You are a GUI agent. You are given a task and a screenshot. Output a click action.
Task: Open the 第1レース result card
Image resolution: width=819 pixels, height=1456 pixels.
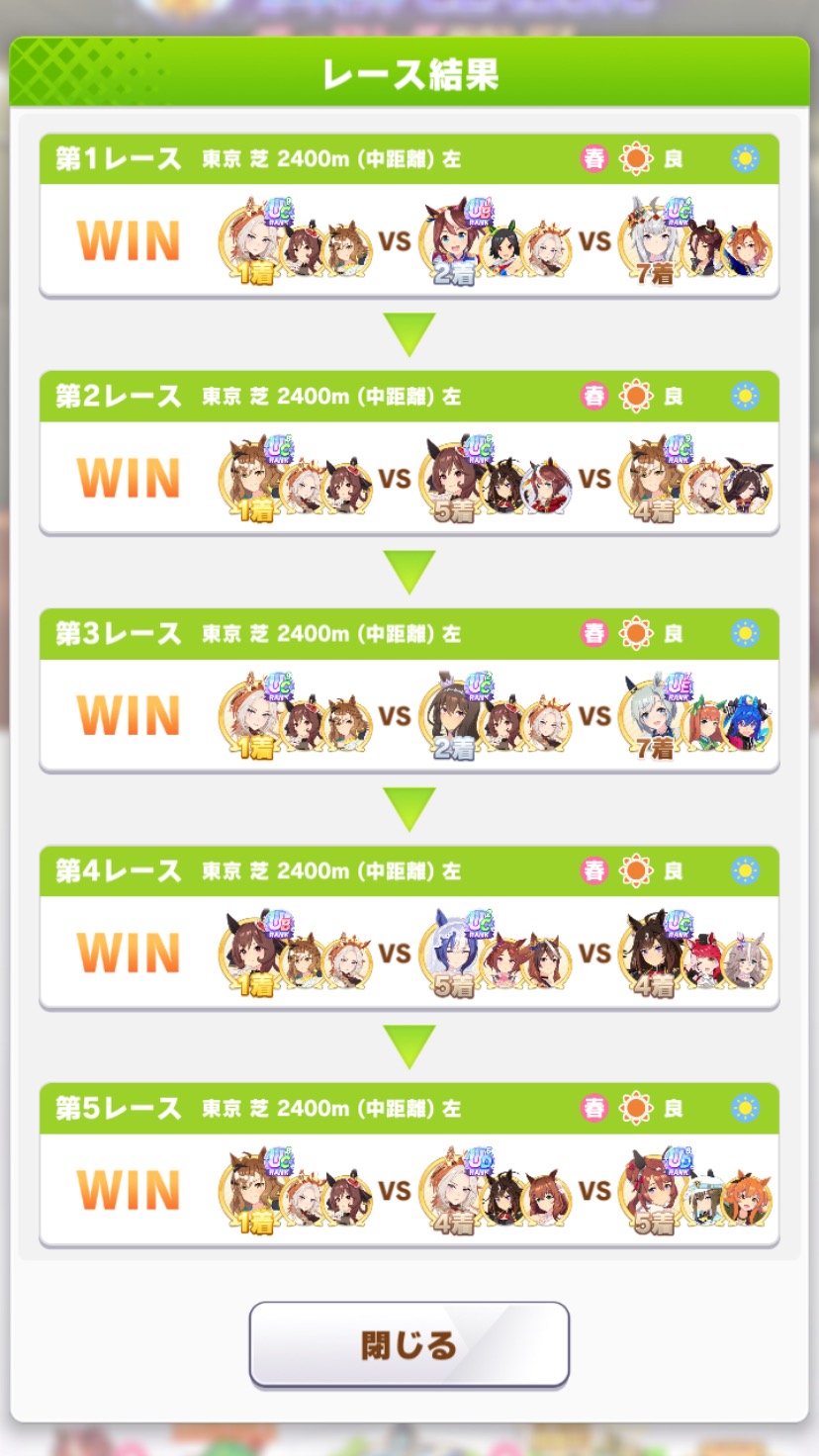tap(409, 215)
